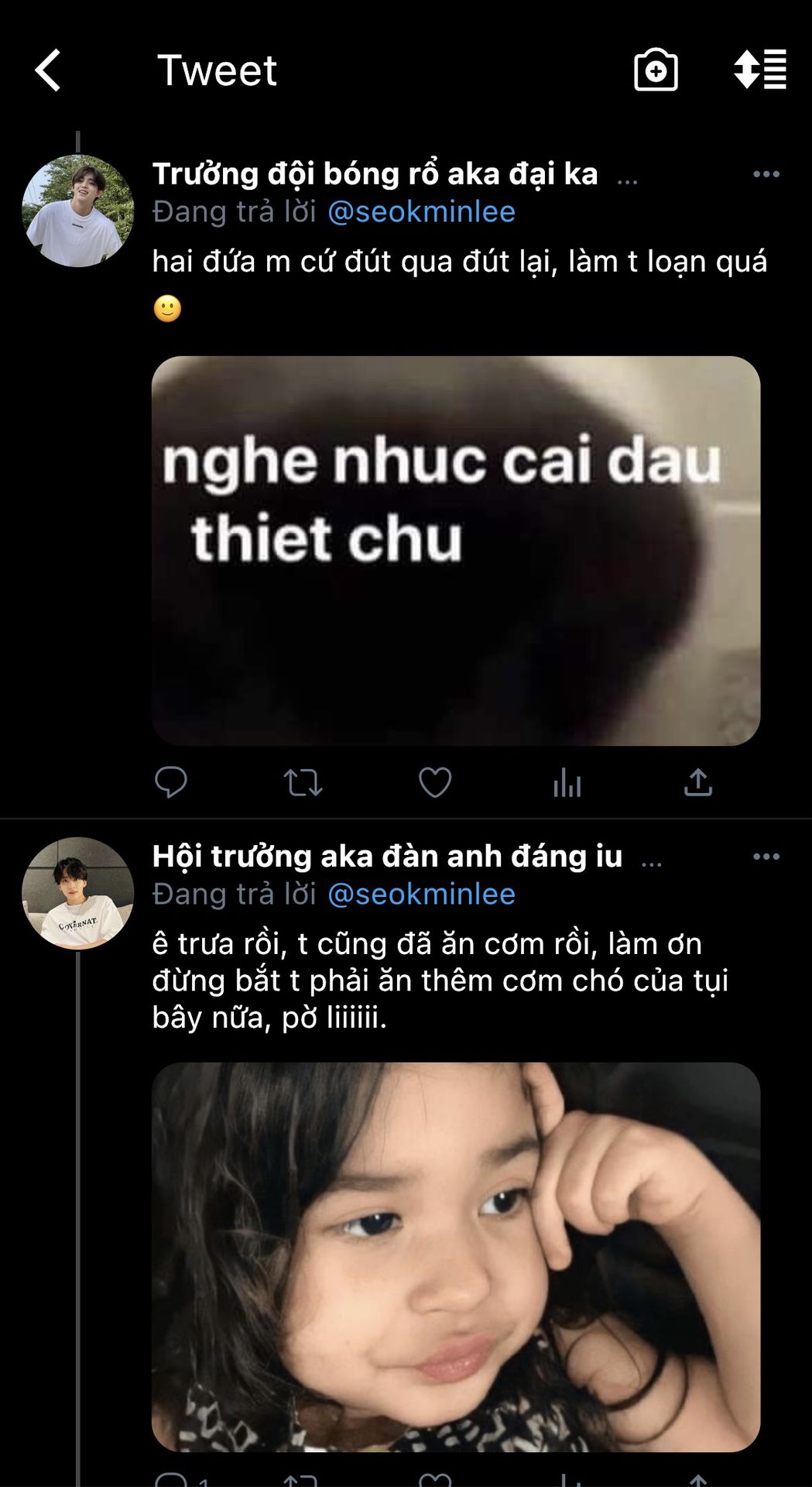Open @seokminlee mention in Trưởng đội bóng rổ's tweet
This screenshot has width=812, height=1487.
421,211
